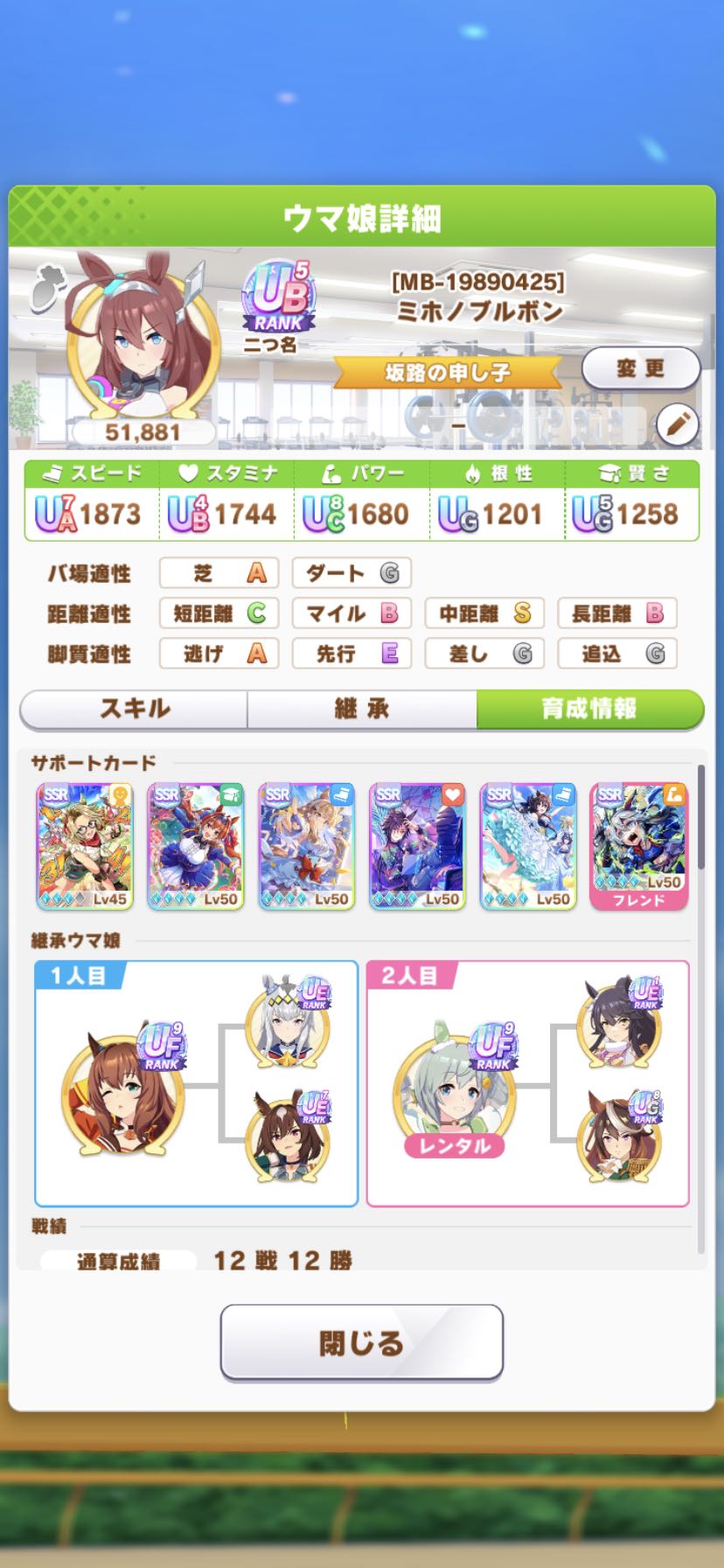The width and height of the screenshot is (724, 1568).
Task: Close the dialog with 閉じる button
Action: (362, 1342)
